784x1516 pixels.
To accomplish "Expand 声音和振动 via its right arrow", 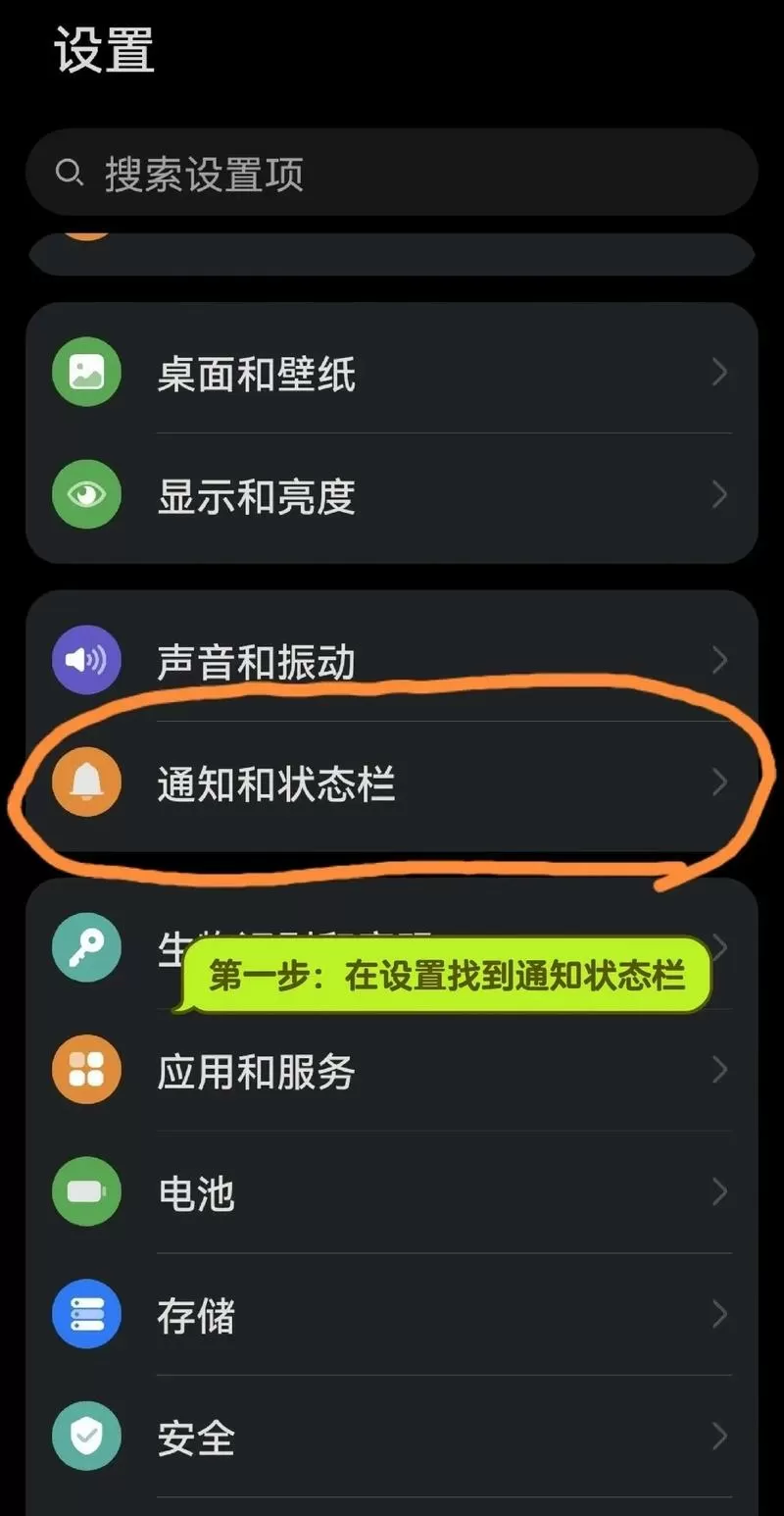I will [720, 660].
